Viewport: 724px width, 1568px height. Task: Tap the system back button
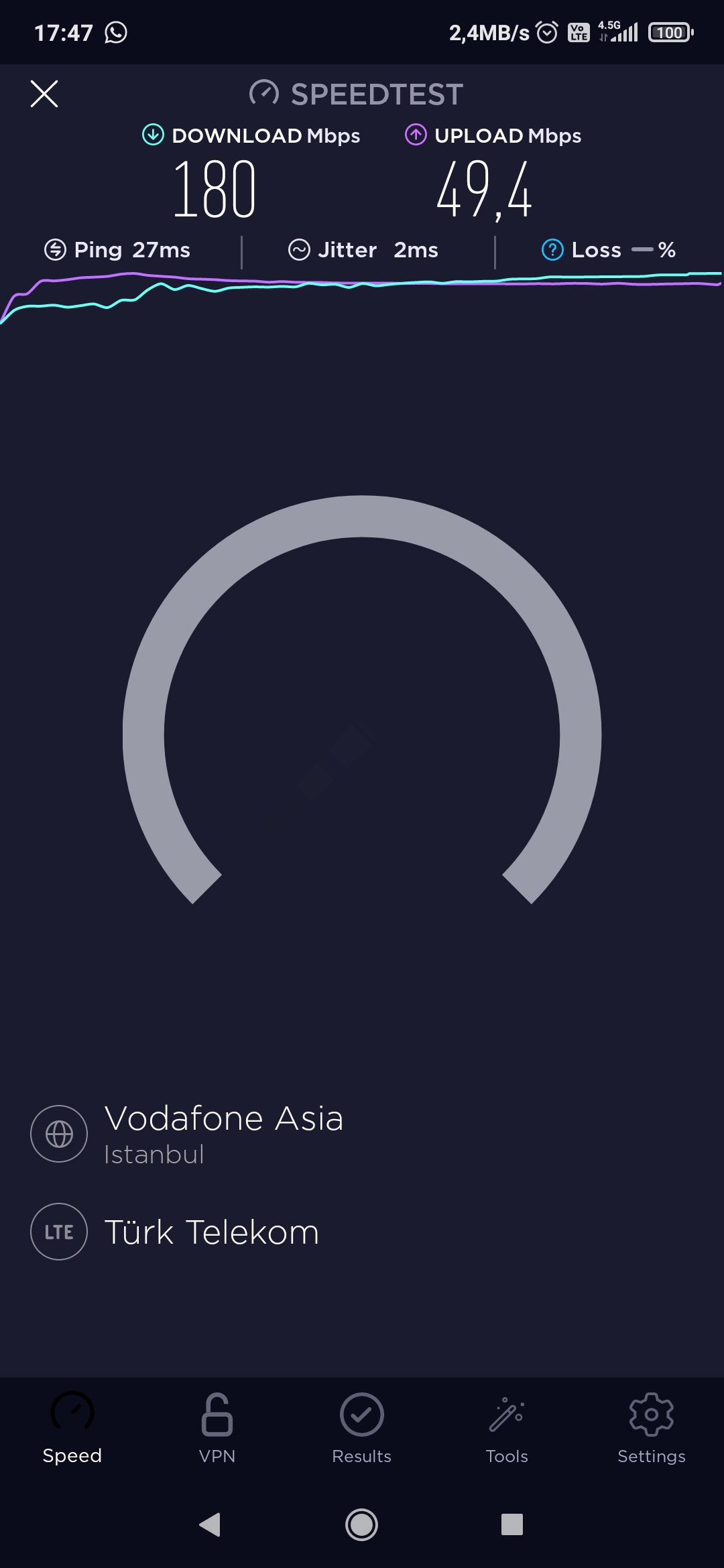click(210, 1524)
